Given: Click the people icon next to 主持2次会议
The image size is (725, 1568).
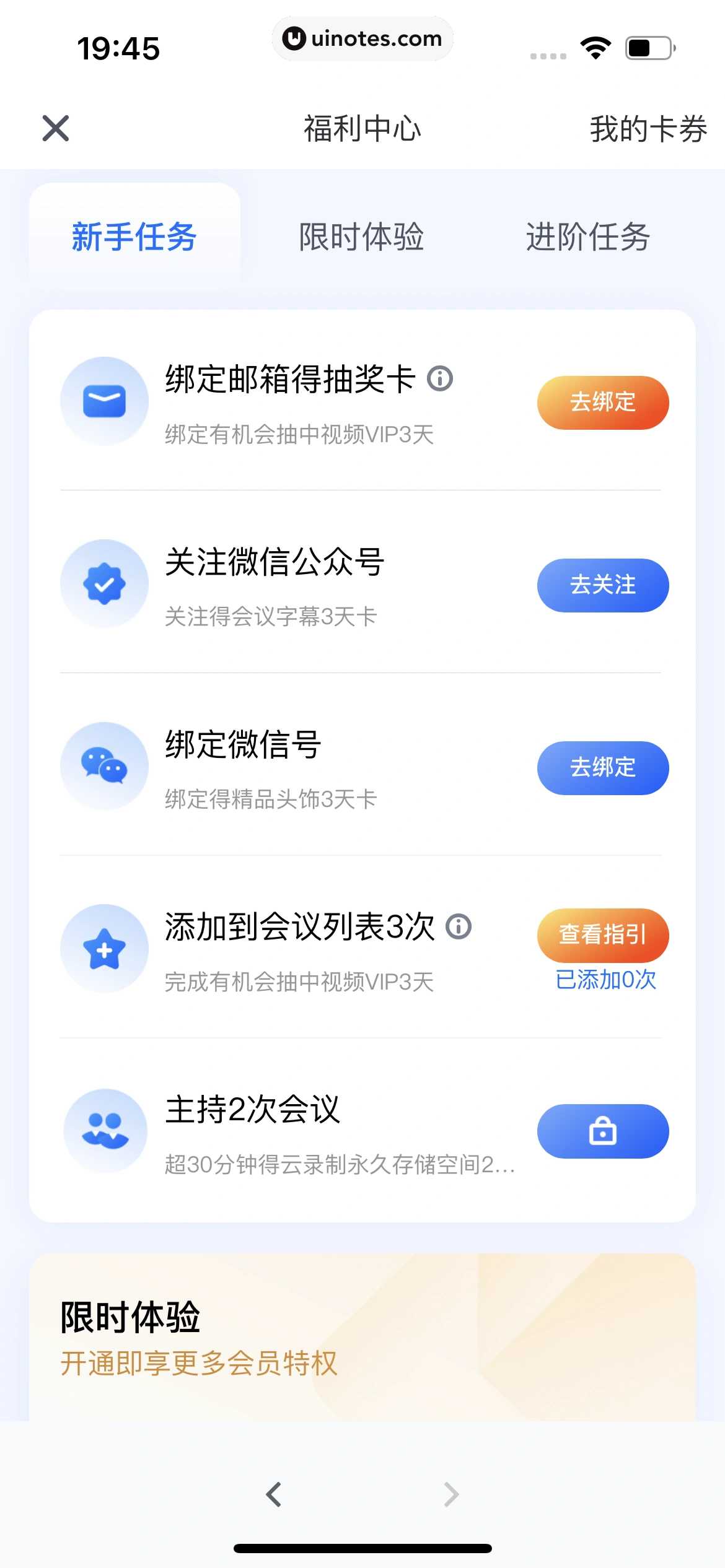Looking at the screenshot, I should (103, 1130).
